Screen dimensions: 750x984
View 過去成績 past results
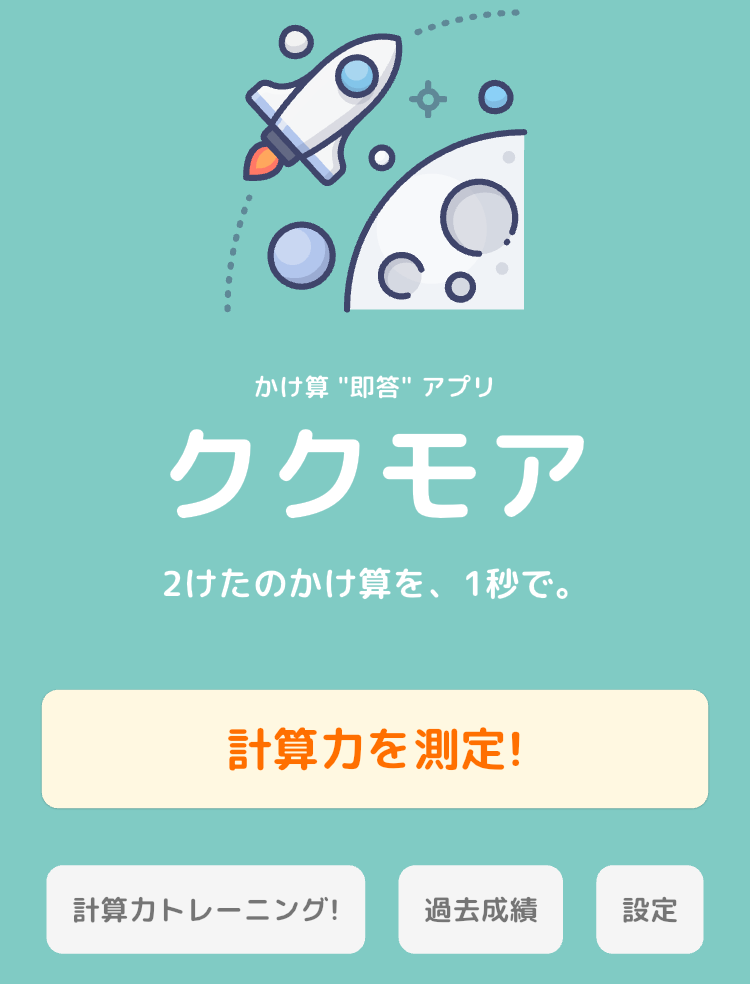479,910
